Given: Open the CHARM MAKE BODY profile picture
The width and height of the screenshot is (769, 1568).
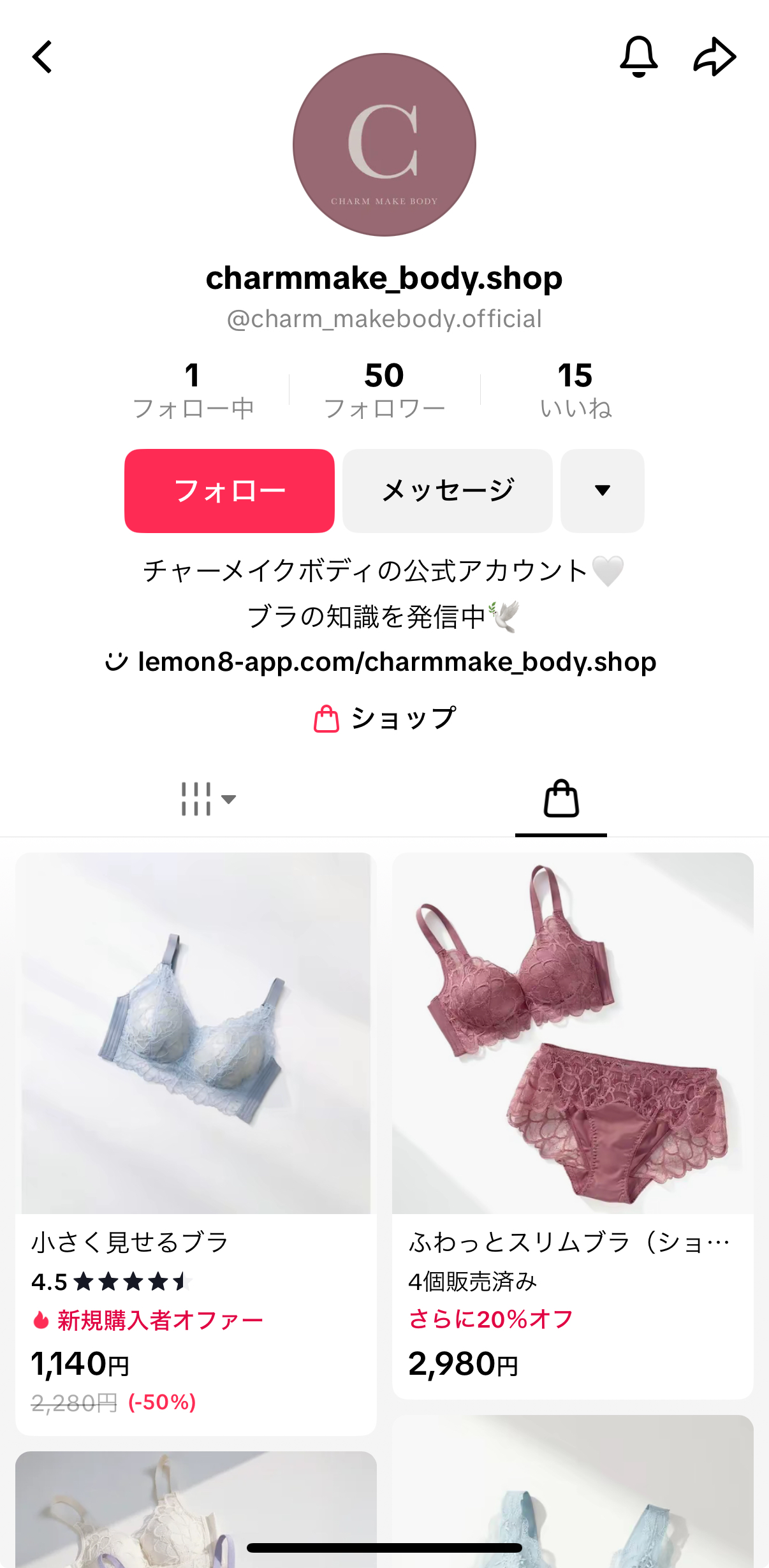Looking at the screenshot, I should 384,145.
